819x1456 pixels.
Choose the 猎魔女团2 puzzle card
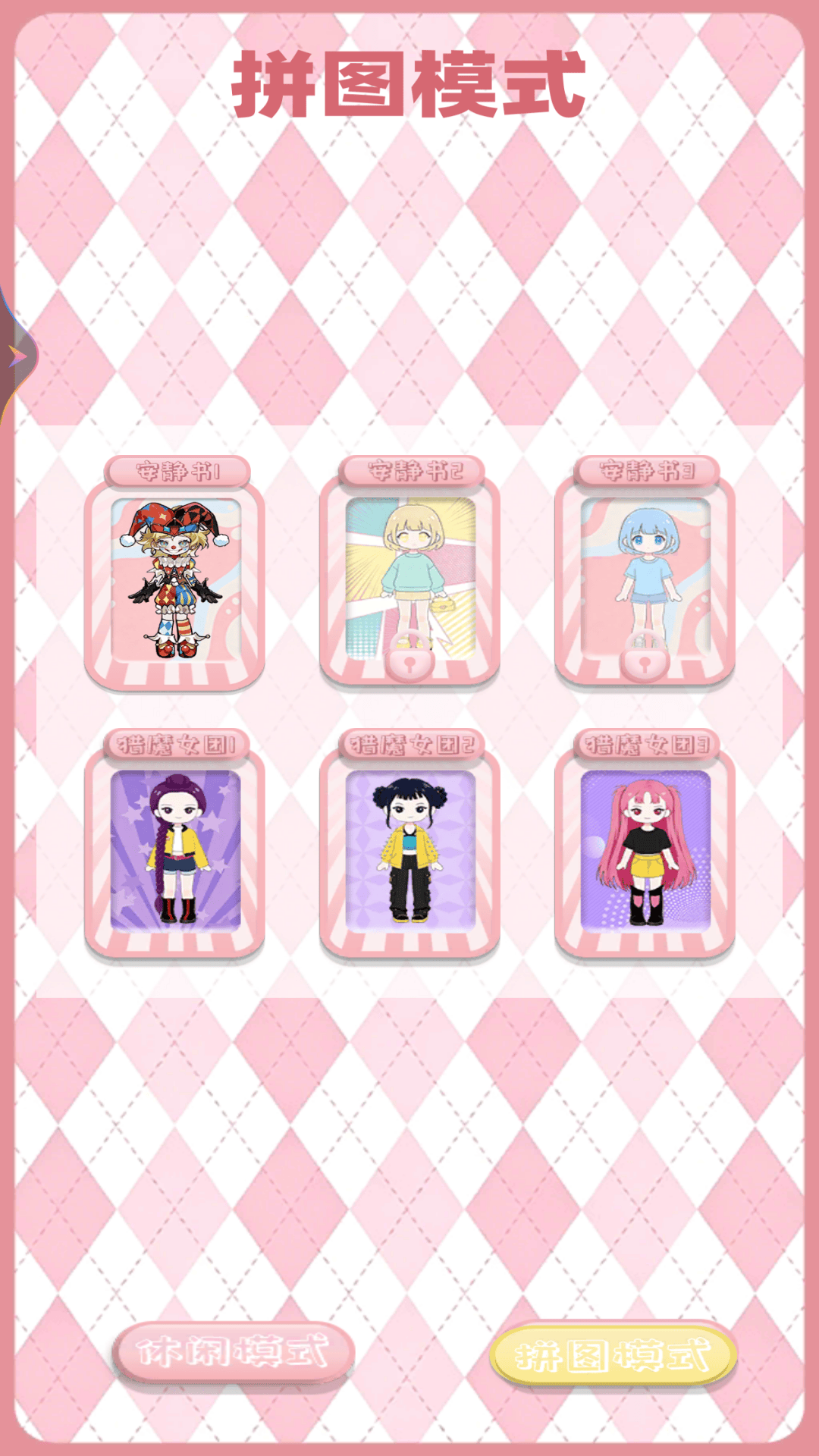click(x=410, y=845)
